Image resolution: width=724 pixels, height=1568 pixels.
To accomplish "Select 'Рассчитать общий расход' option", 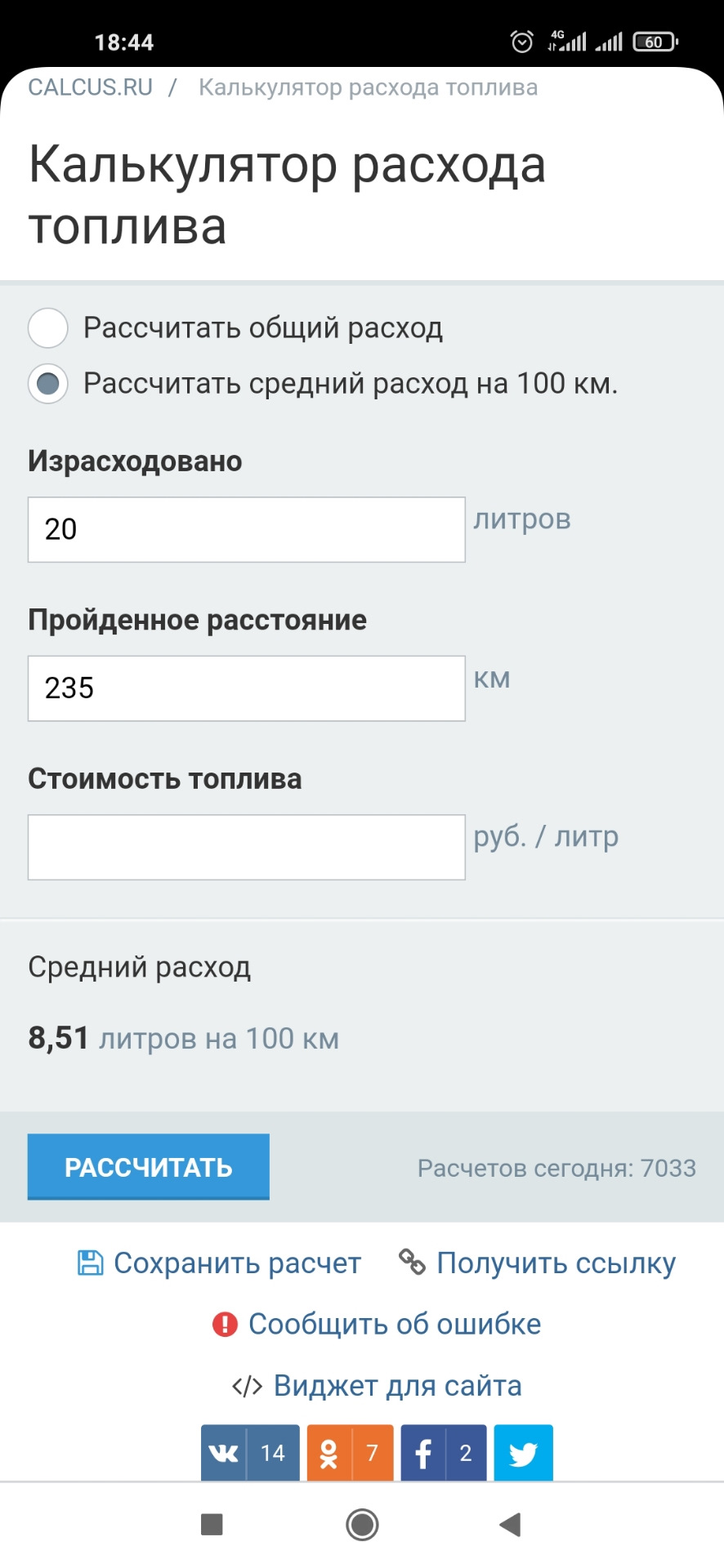I will [x=48, y=328].
